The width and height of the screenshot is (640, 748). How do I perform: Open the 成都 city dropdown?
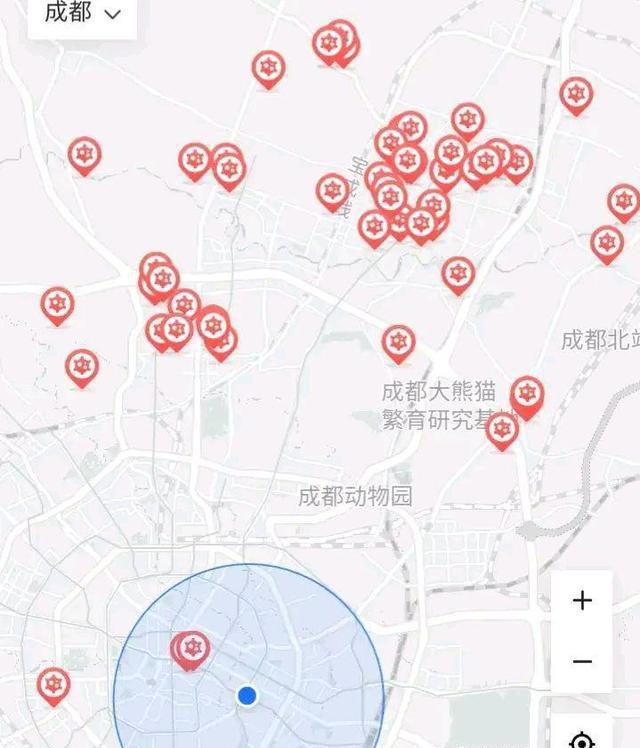83,14
